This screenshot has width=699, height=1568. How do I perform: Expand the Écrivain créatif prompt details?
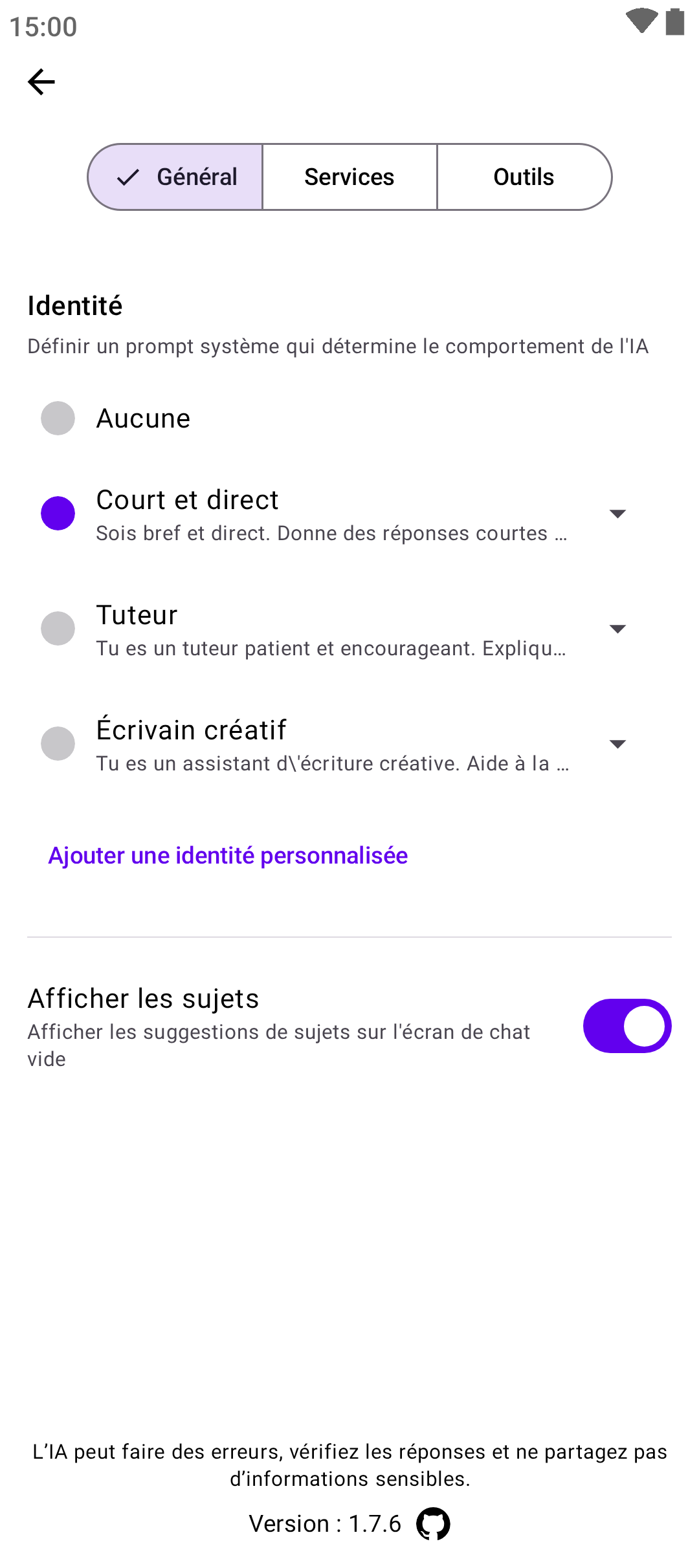(x=617, y=744)
